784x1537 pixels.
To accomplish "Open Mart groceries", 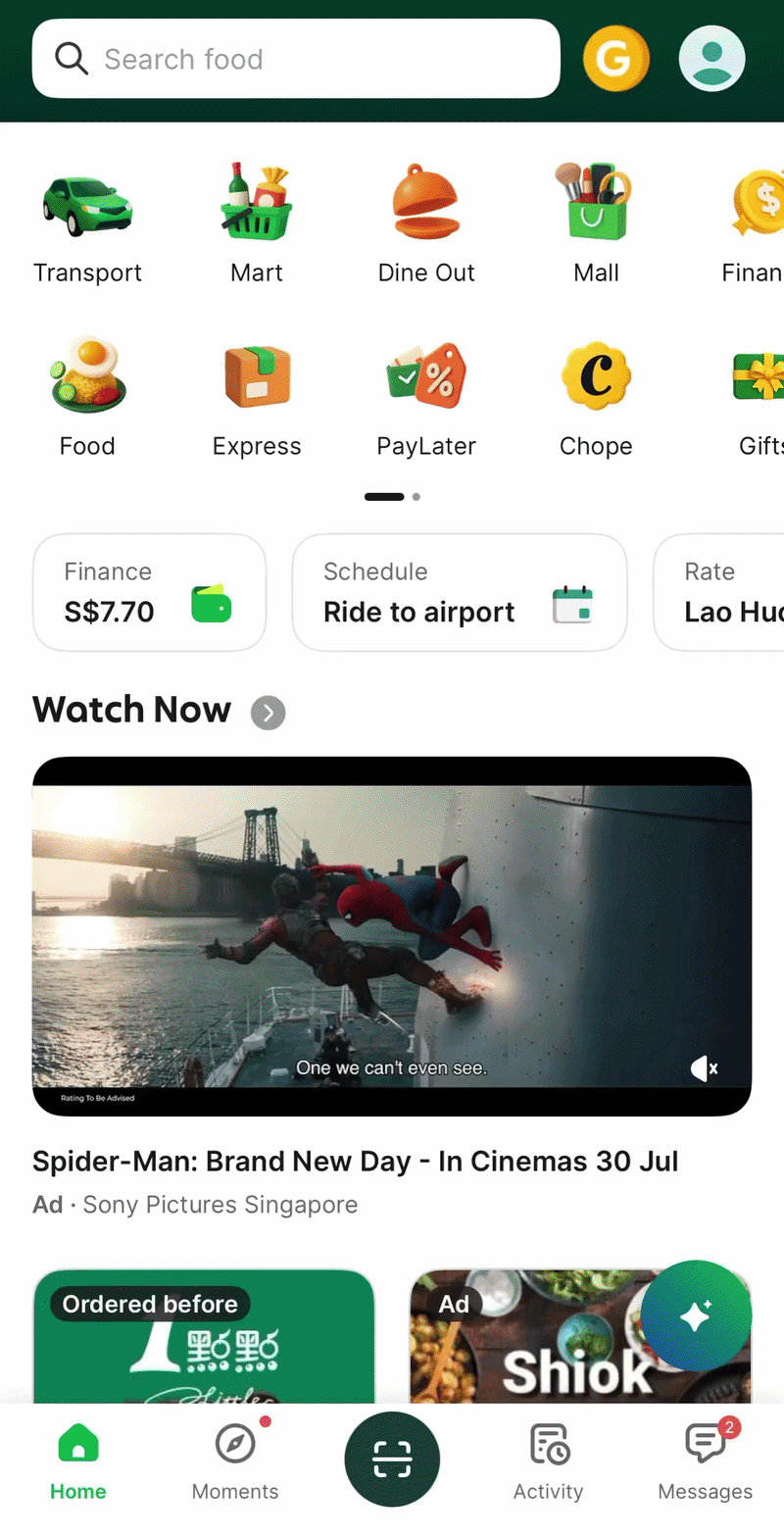I will (x=257, y=223).
